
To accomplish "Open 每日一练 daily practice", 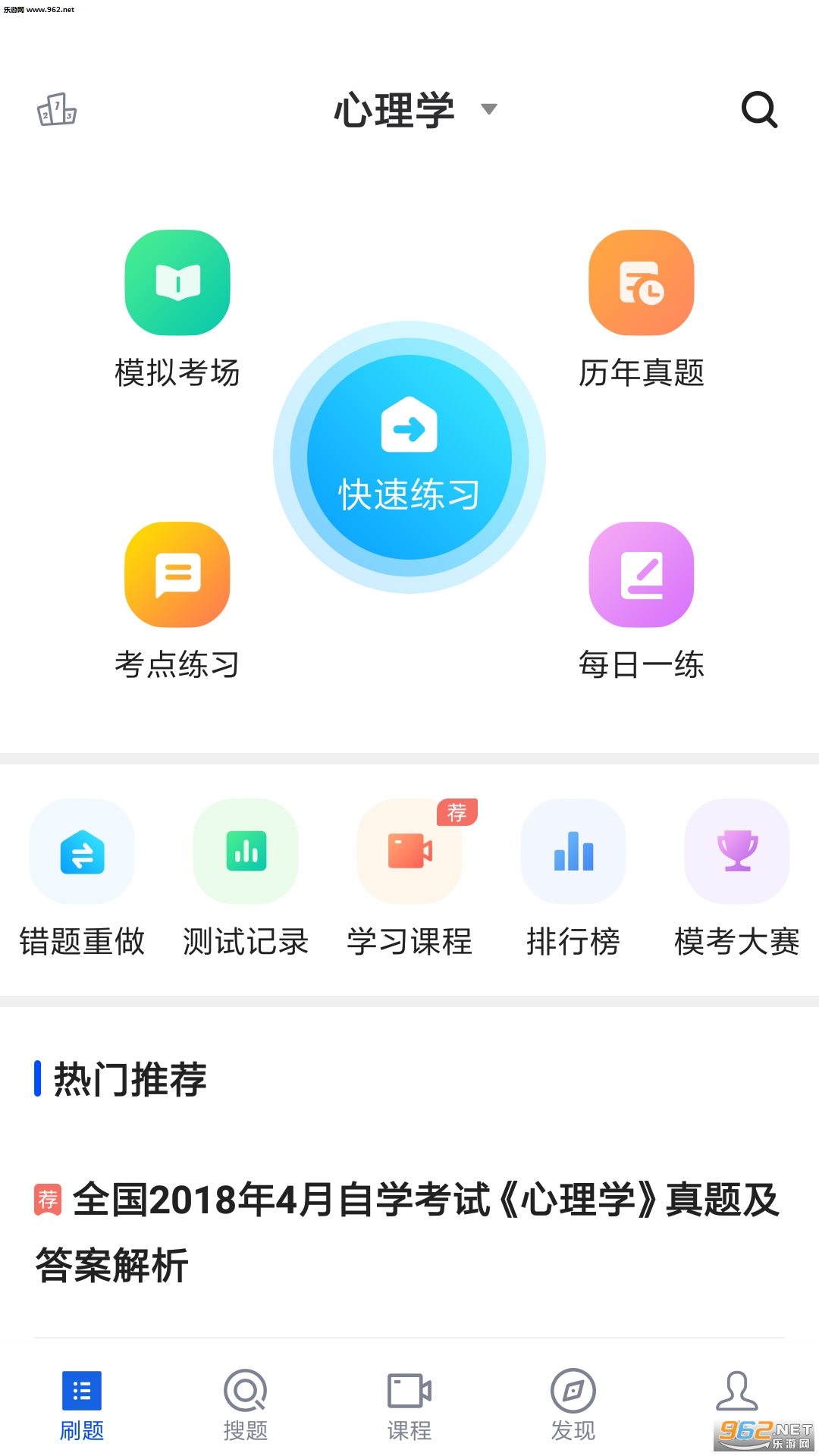I will [x=642, y=575].
